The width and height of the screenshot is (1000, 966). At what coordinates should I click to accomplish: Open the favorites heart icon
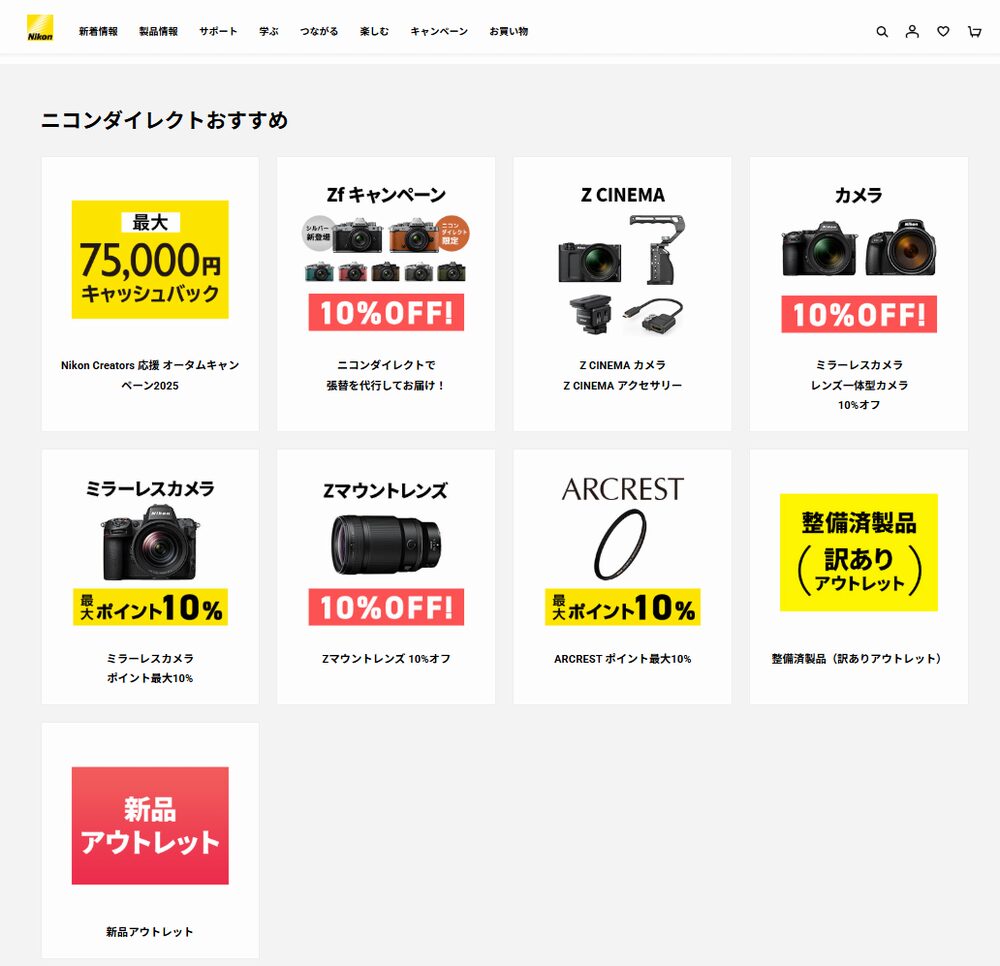pos(943,32)
